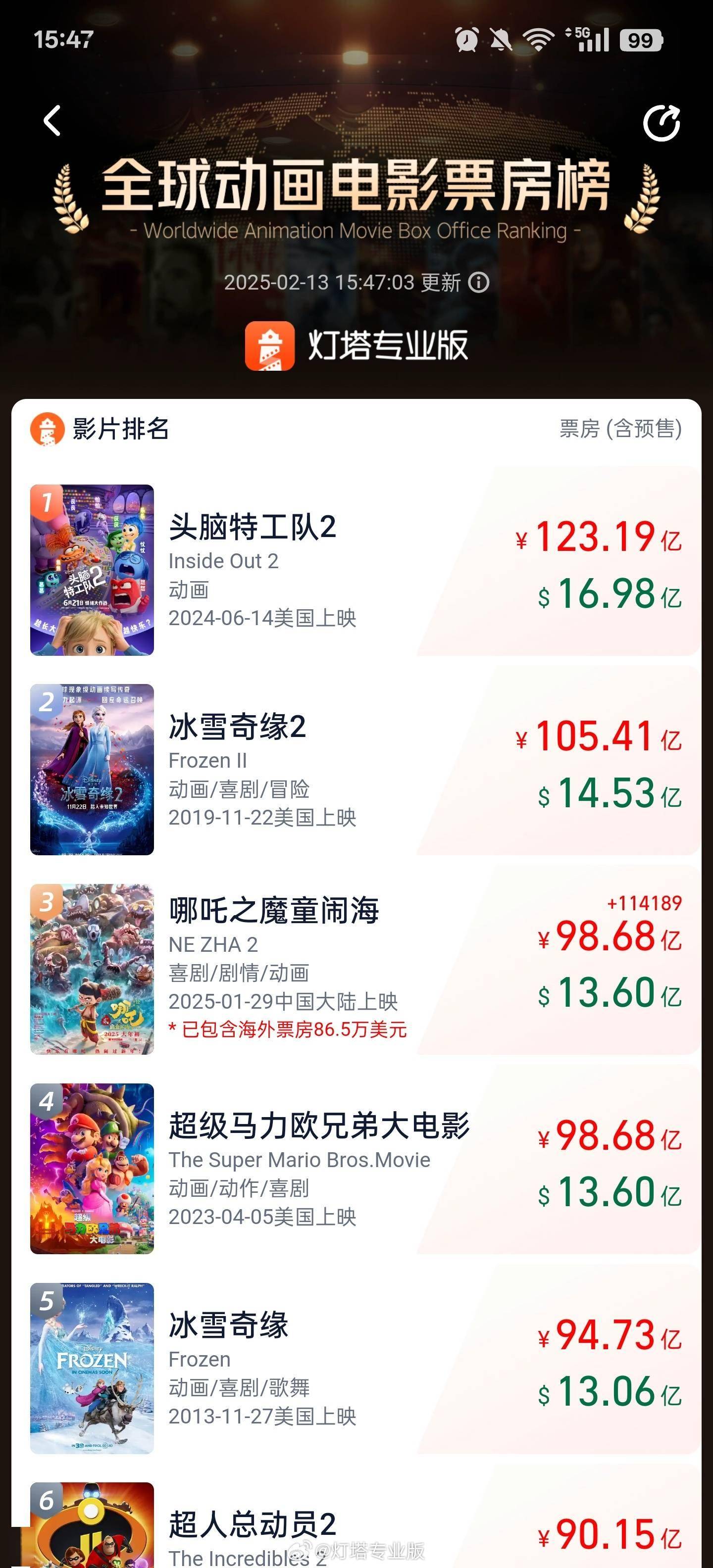
Task: Open The Incredibles 2 entry
Action: 356,1534
